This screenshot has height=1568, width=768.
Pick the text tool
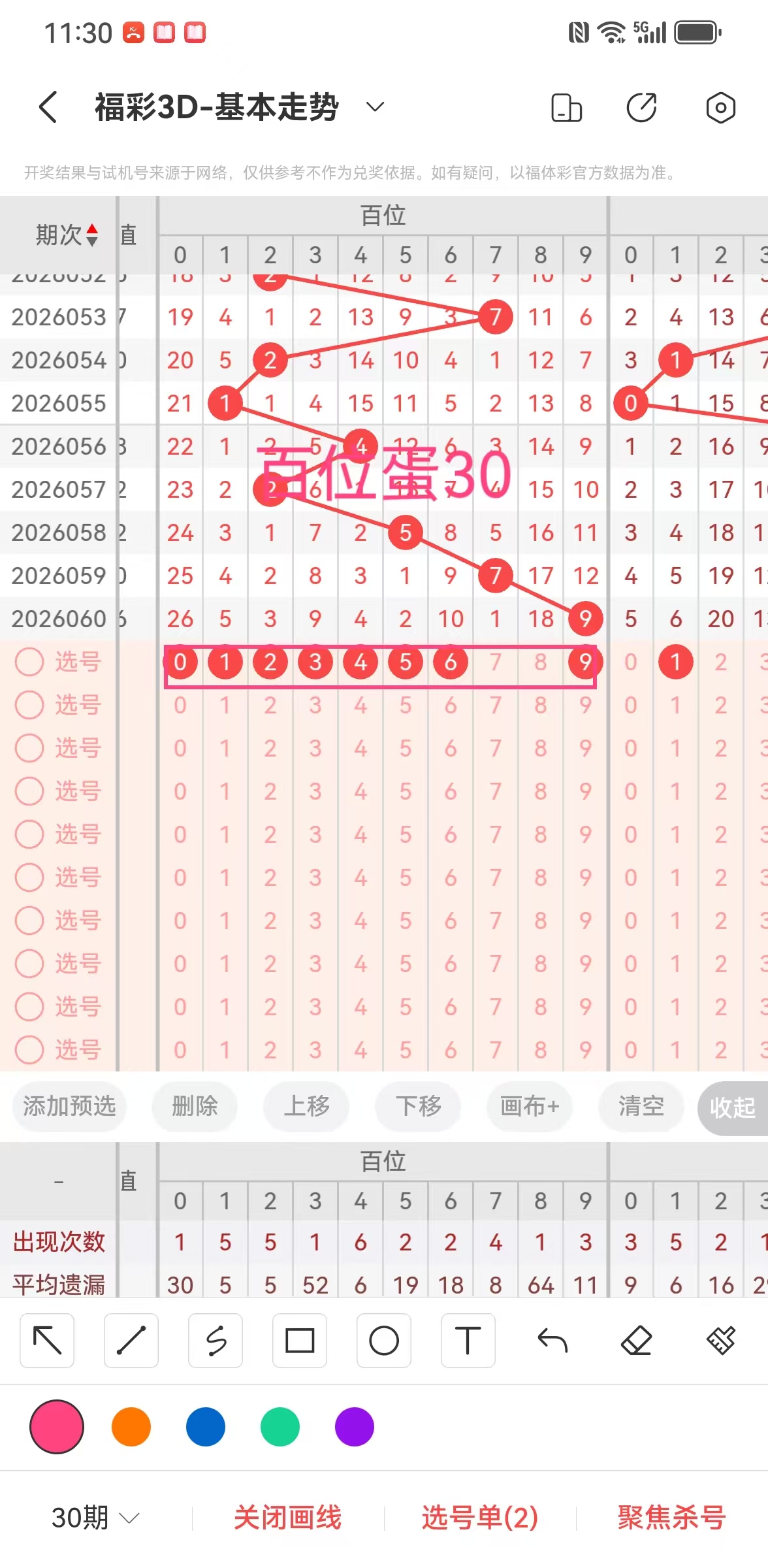click(468, 1341)
